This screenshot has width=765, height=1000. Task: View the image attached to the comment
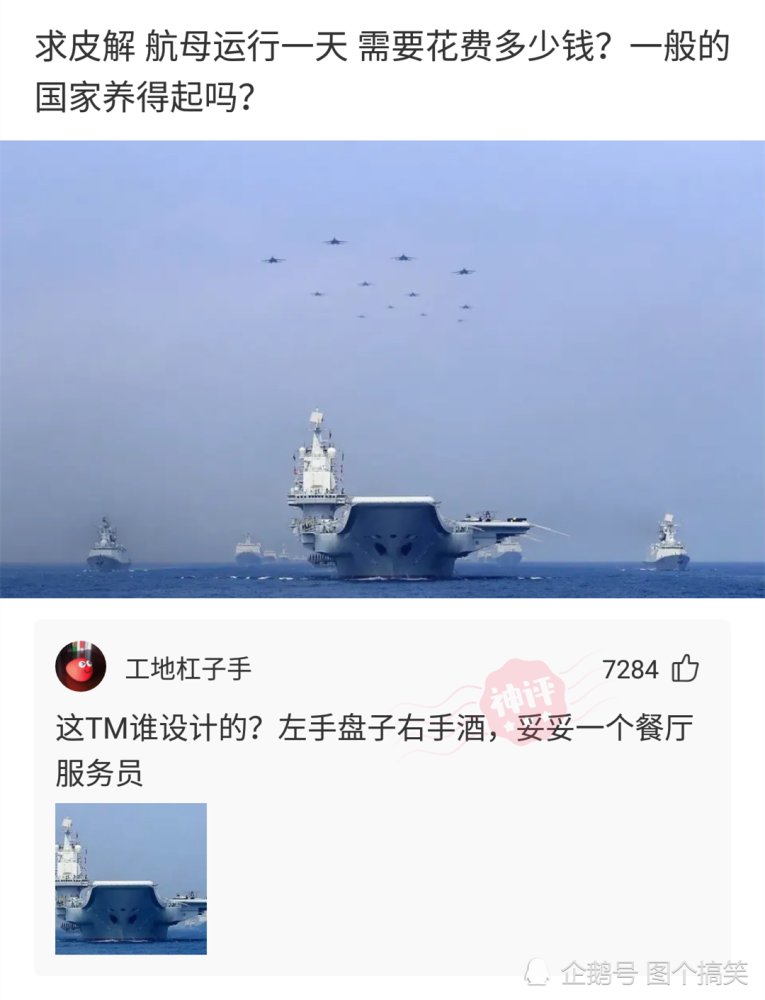point(131,878)
